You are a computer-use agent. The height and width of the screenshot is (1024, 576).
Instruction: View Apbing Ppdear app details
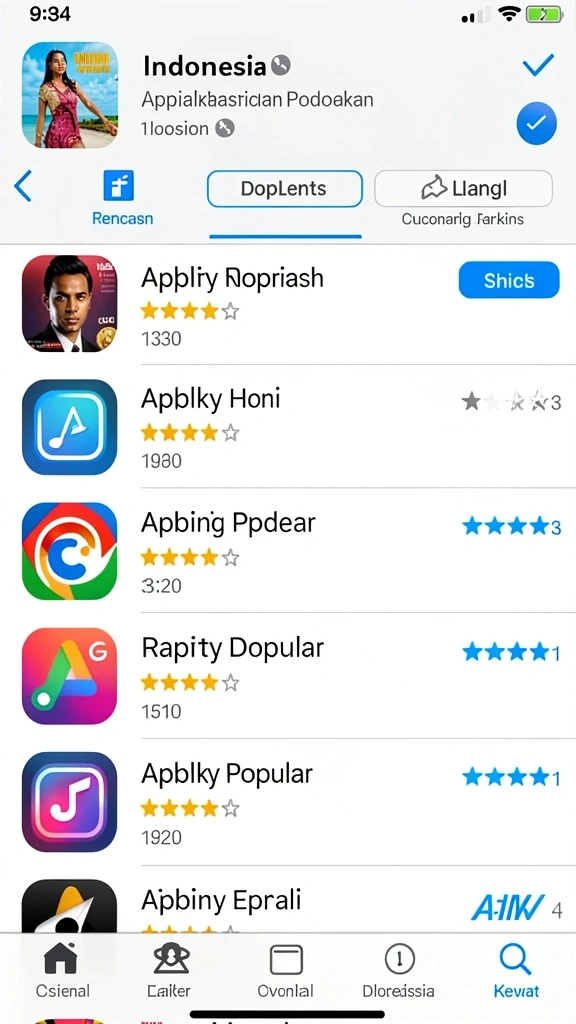(x=287, y=551)
